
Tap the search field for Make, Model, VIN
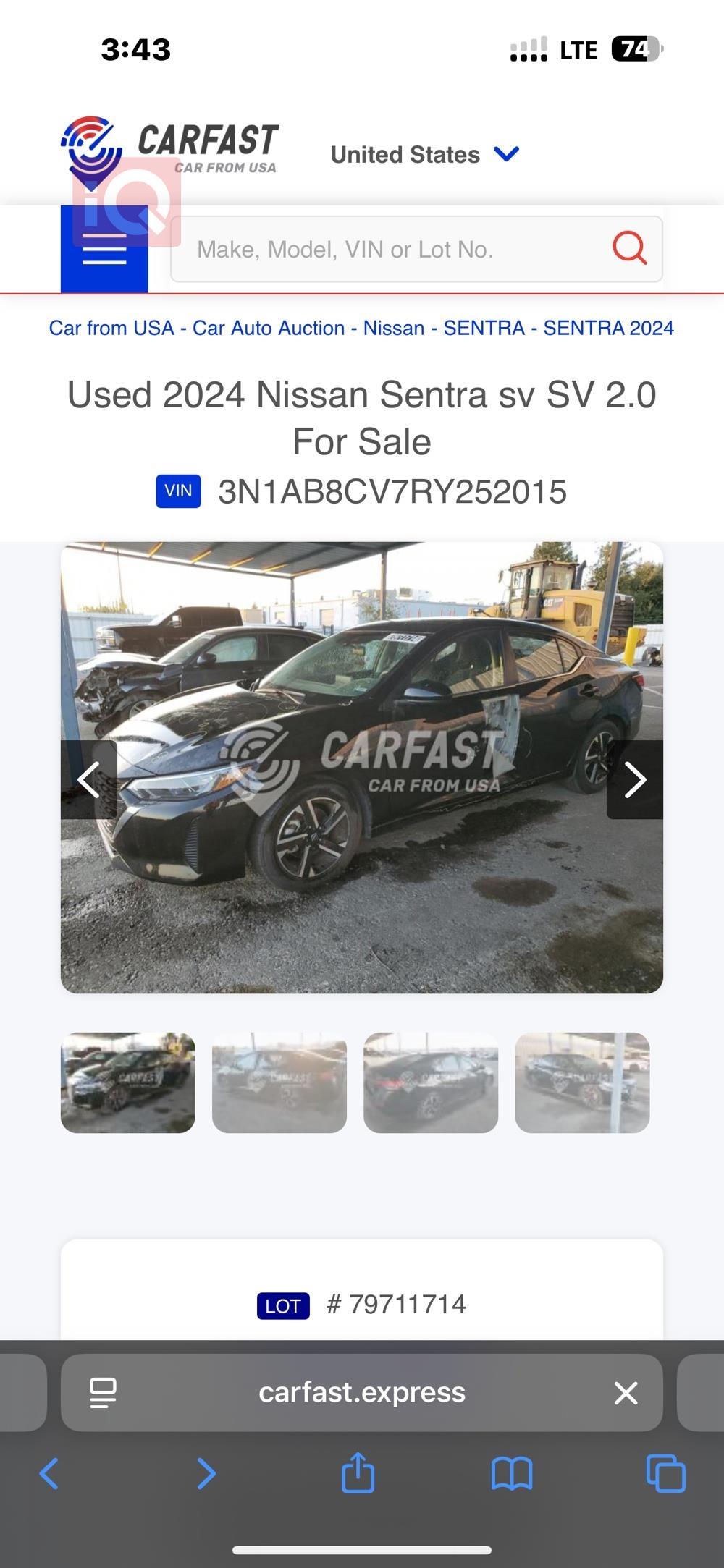pos(391,250)
